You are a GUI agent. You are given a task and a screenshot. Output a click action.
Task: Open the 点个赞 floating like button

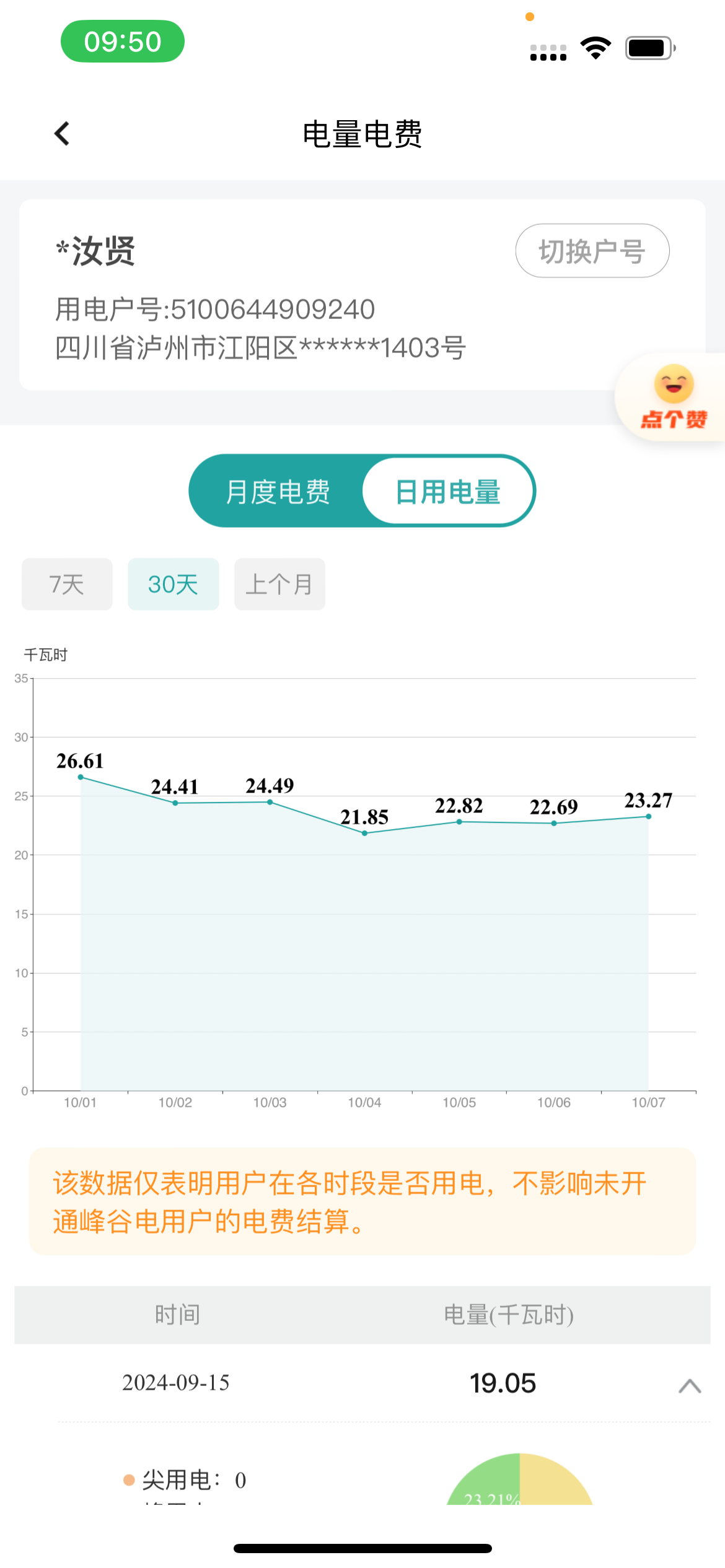click(673, 398)
